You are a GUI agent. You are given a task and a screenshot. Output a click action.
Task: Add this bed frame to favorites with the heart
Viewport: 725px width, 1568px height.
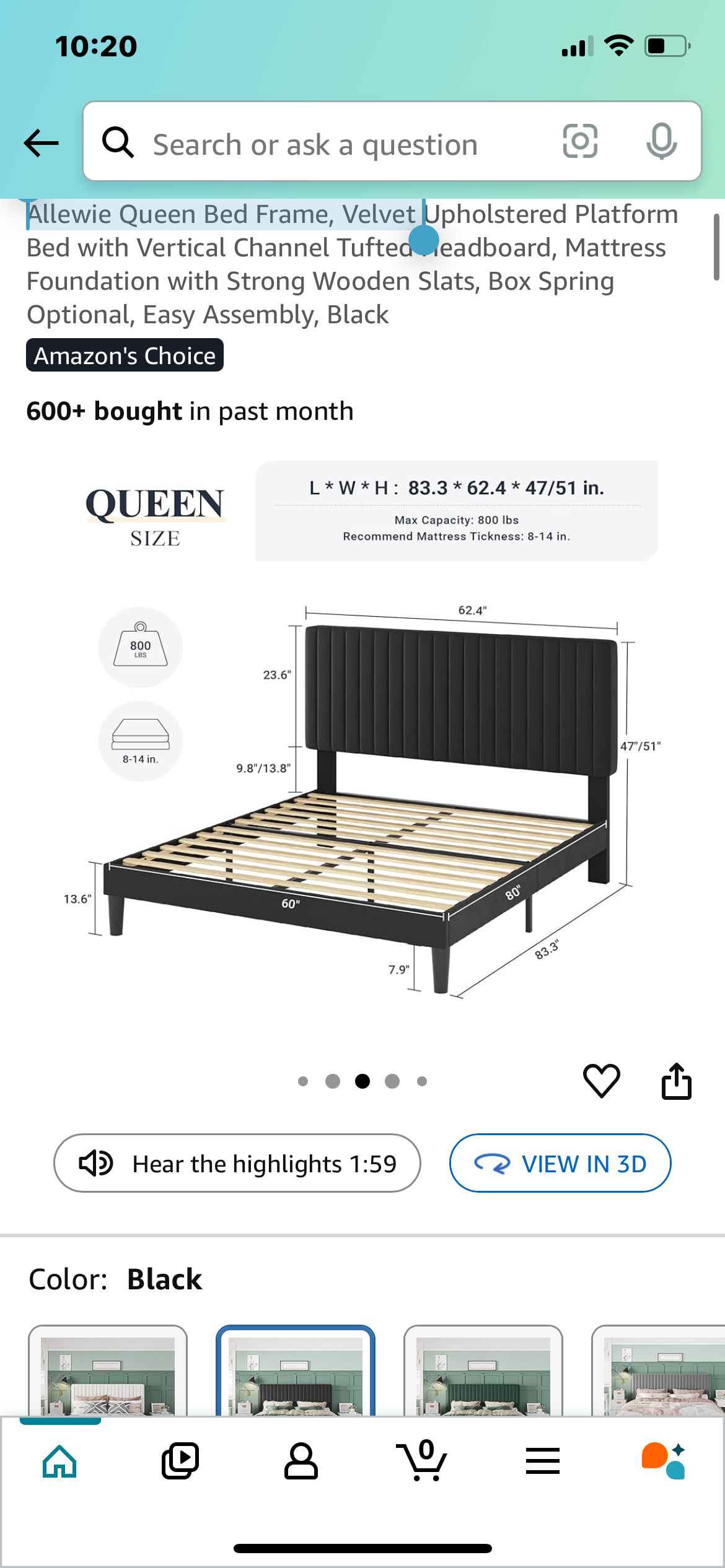coord(601,1081)
